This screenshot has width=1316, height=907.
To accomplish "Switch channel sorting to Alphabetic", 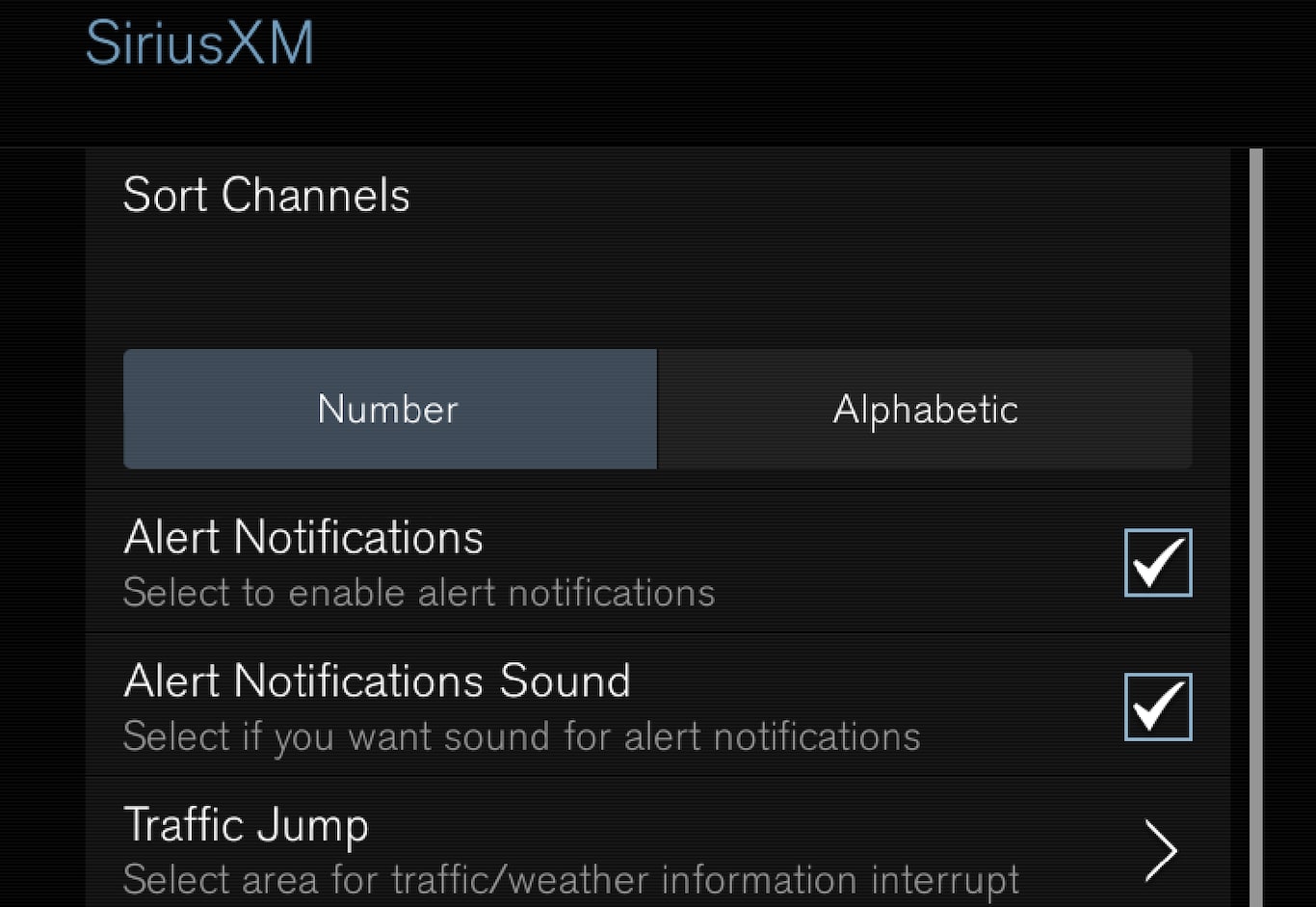I will pyautogui.click(x=925, y=410).
